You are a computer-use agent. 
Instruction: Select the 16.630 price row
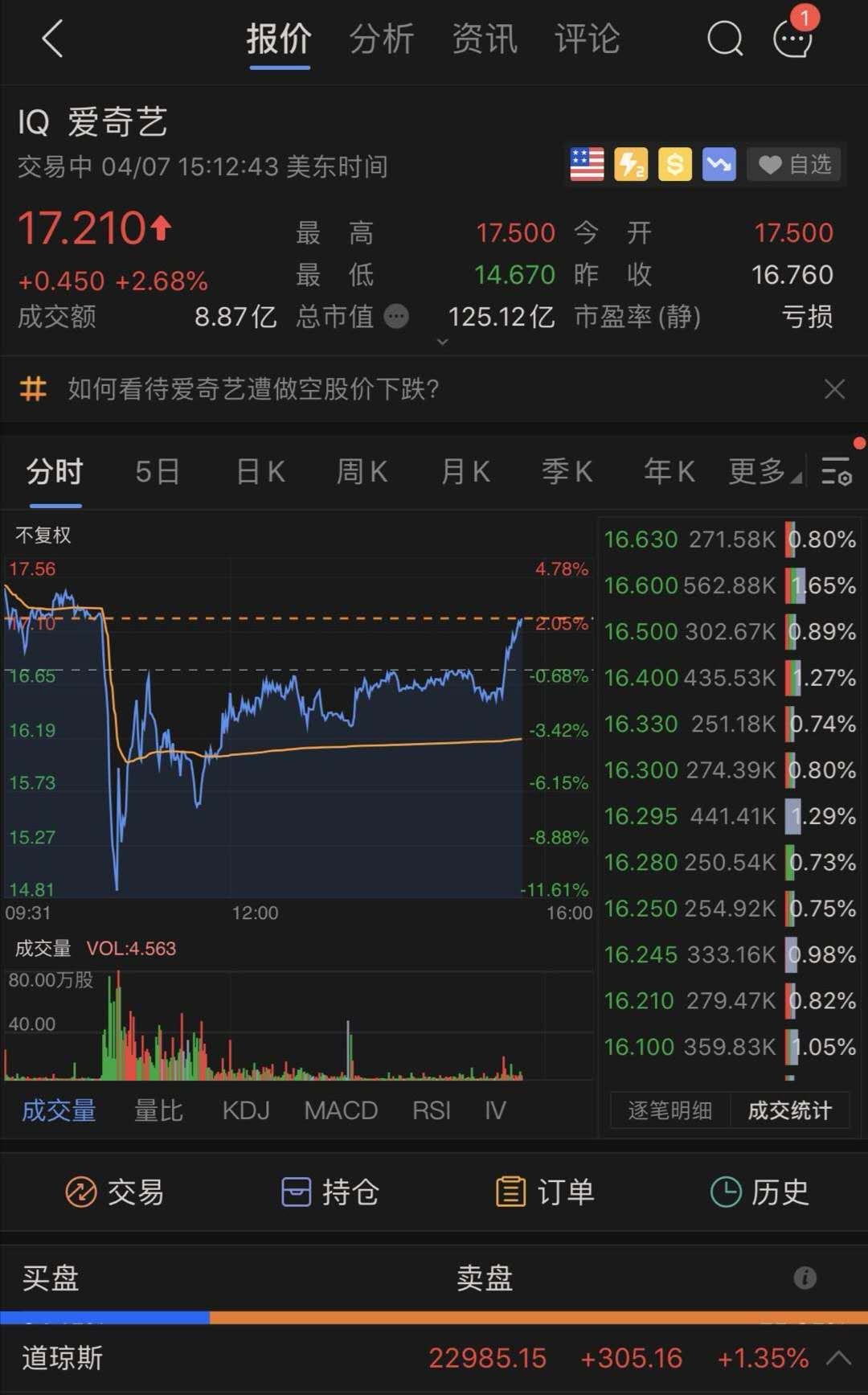click(x=723, y=540)
